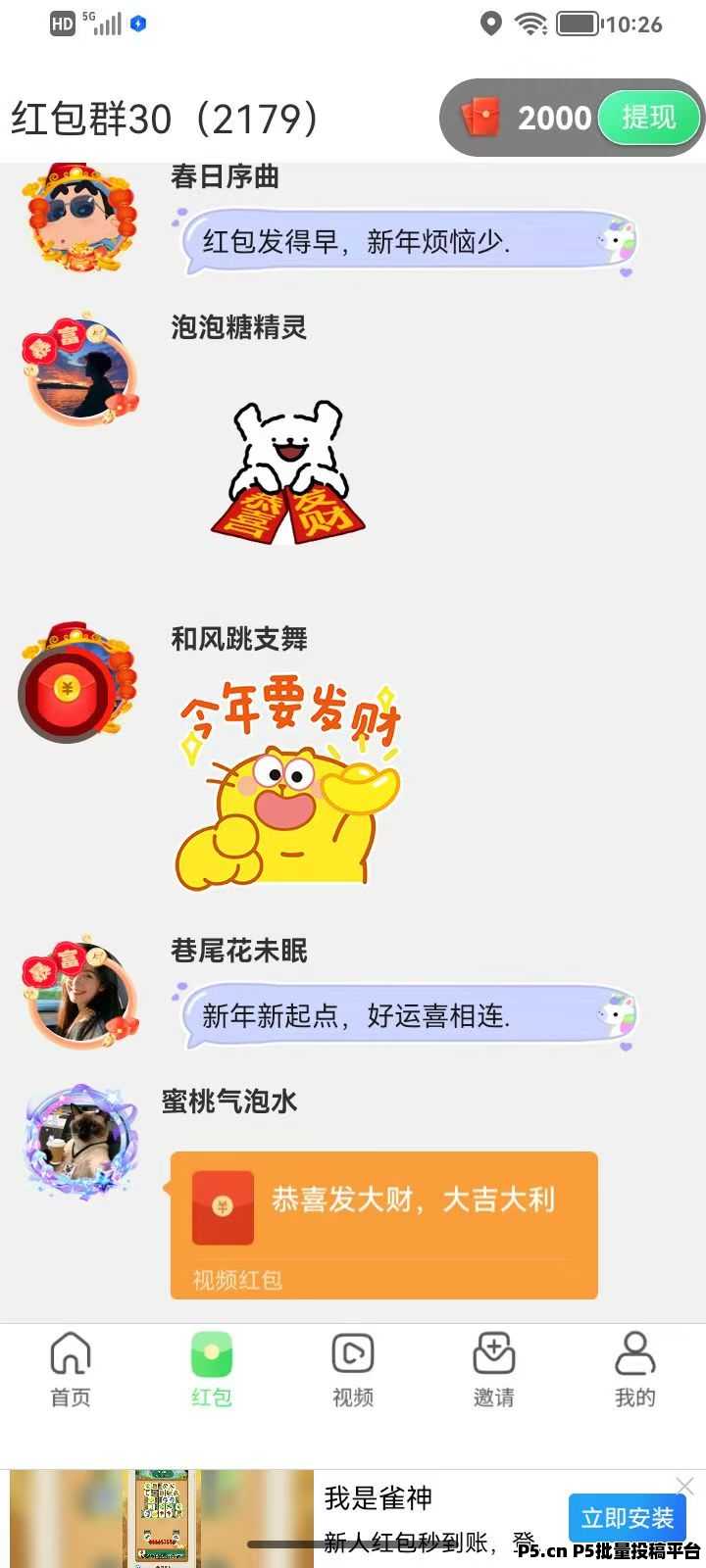Open the 恭喜发大财 video red packet
Image resolution: width=706 pixels, height=1568 pixels.
coord(383,1224)
